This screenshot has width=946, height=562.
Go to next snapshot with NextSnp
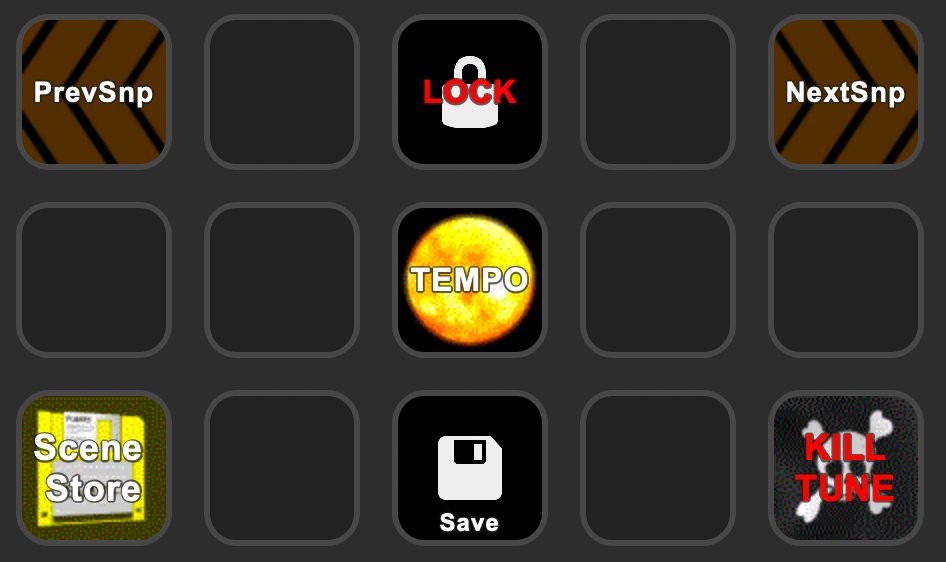[845, 92]
